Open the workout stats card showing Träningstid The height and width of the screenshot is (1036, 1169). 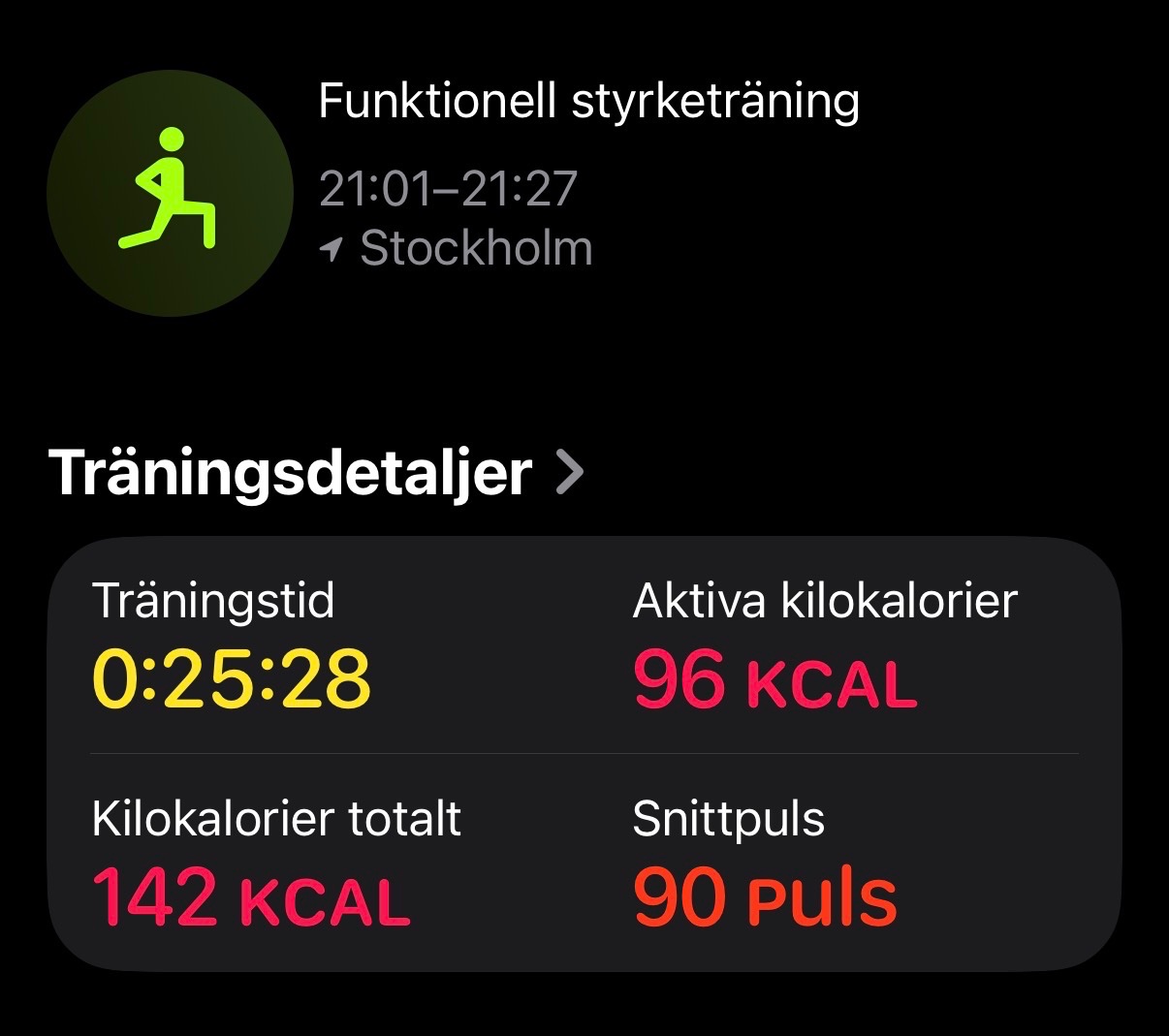click(x=584, y=754)
